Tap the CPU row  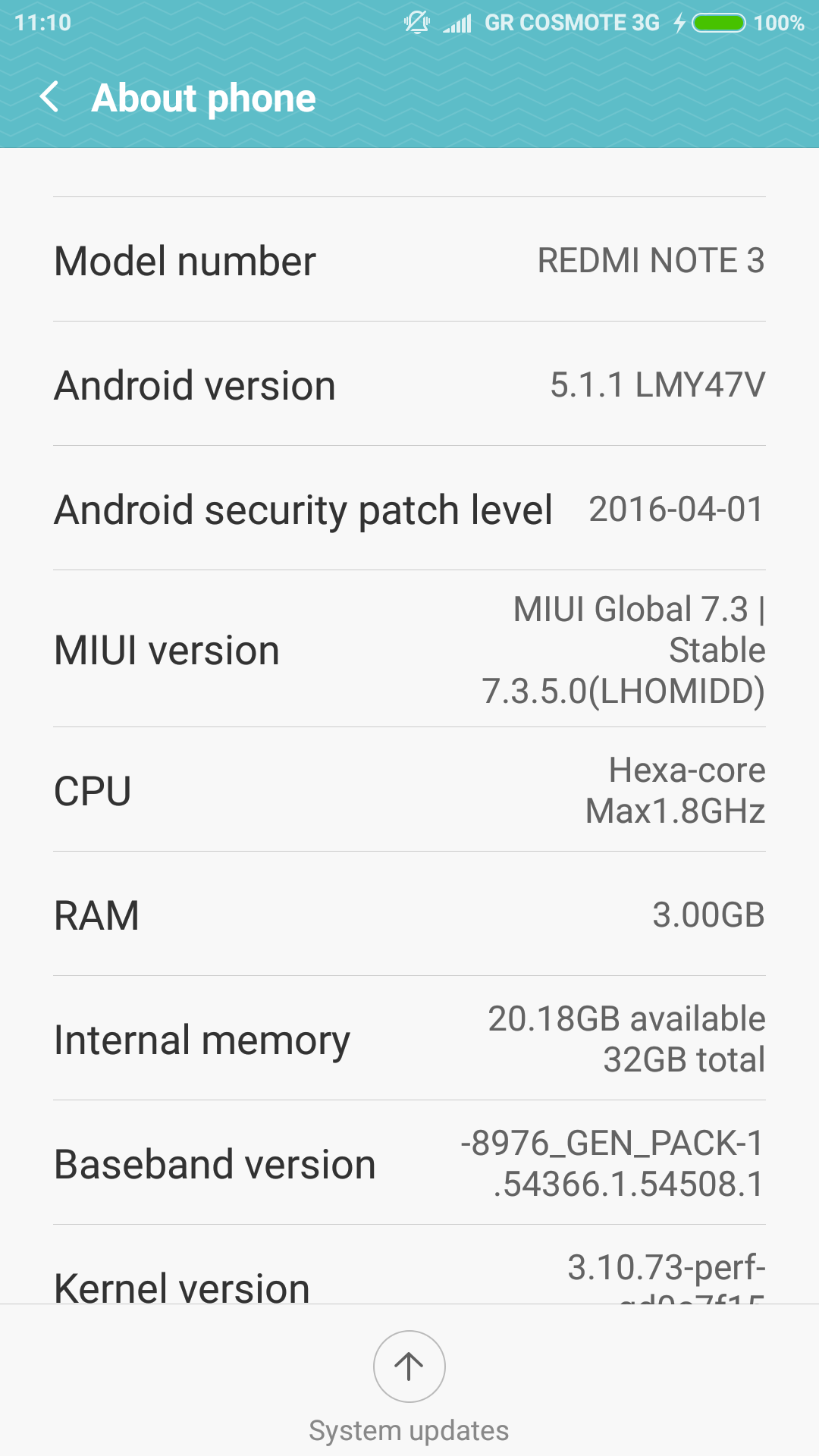[409, 790]
